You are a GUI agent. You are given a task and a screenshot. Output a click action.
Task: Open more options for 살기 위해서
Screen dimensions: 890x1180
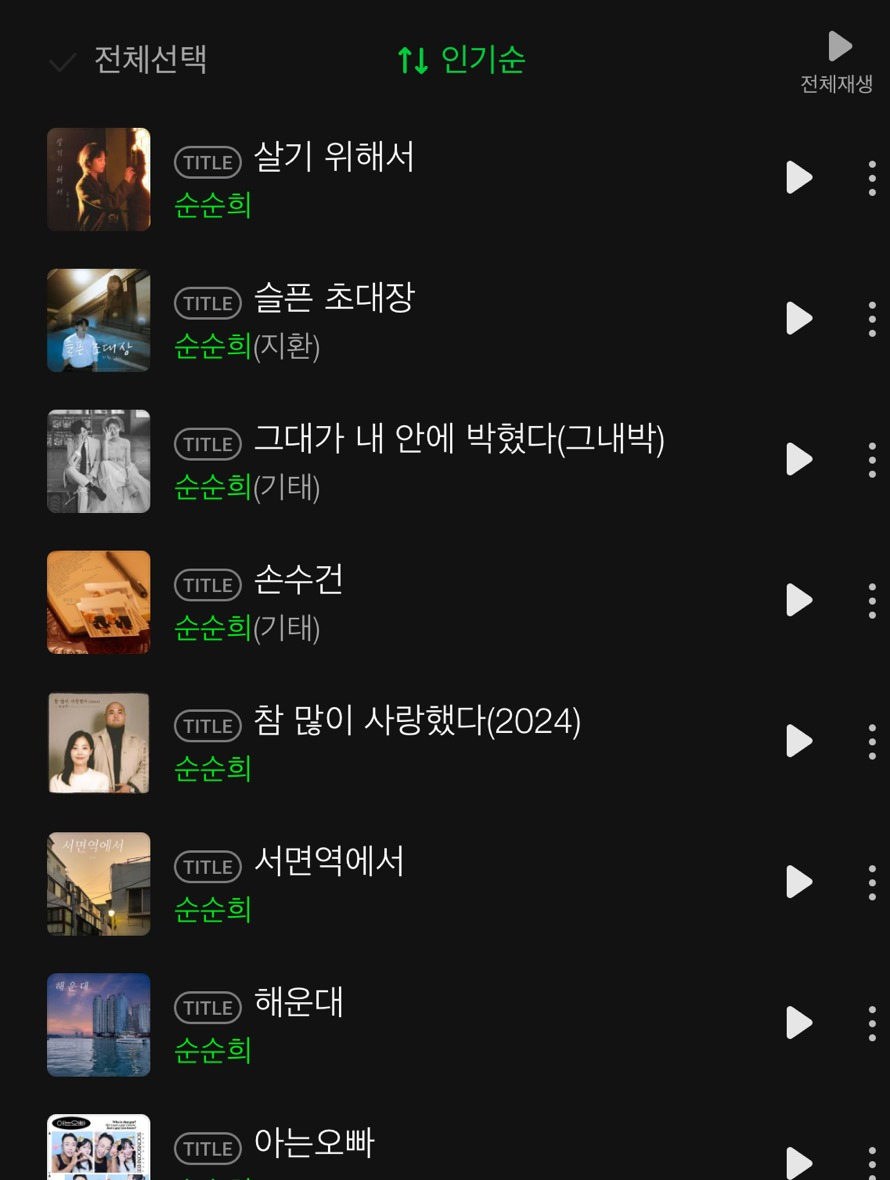point(872,178)
